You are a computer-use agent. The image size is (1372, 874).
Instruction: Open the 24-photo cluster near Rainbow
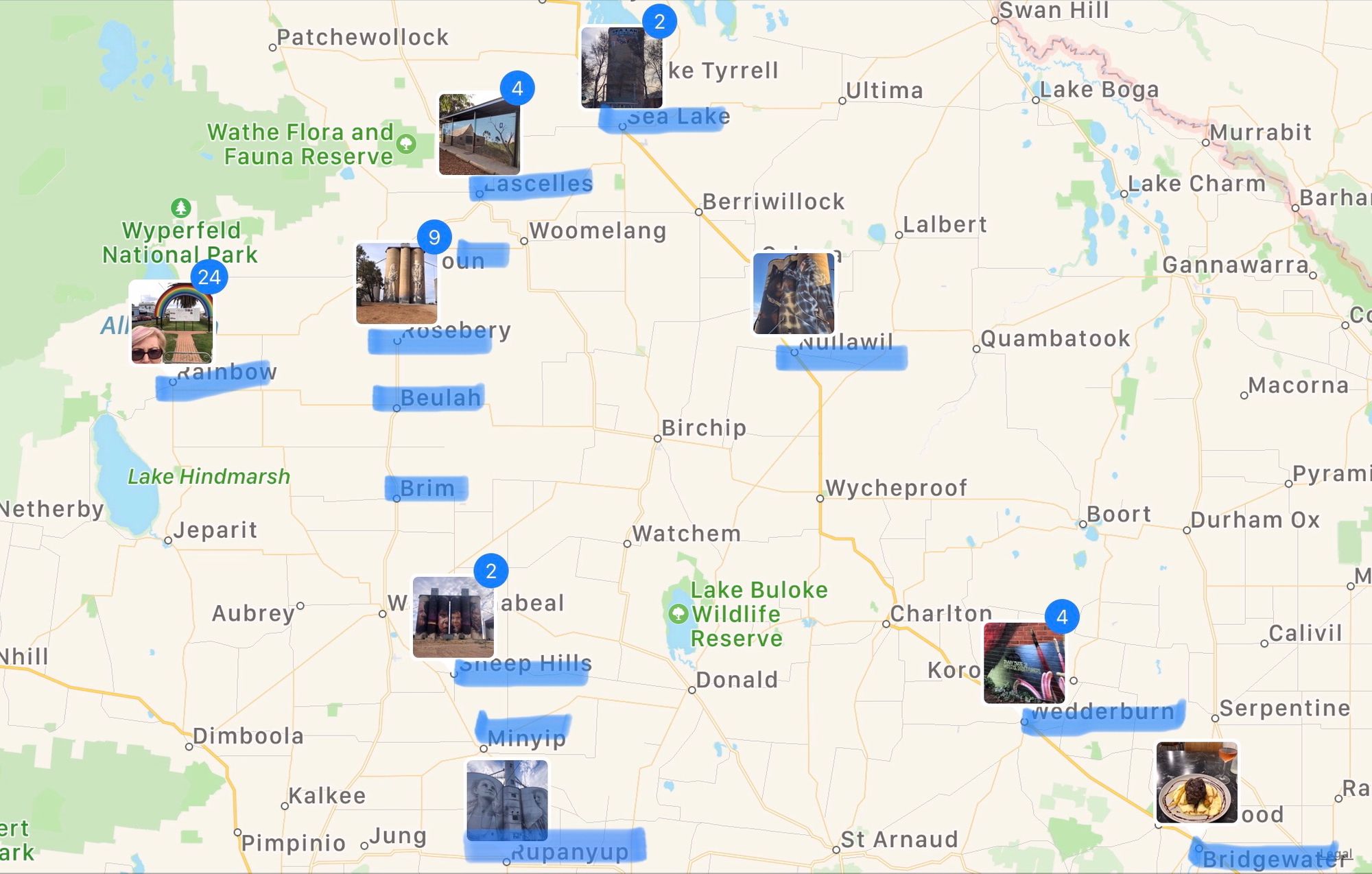click(x=172, y=322)
